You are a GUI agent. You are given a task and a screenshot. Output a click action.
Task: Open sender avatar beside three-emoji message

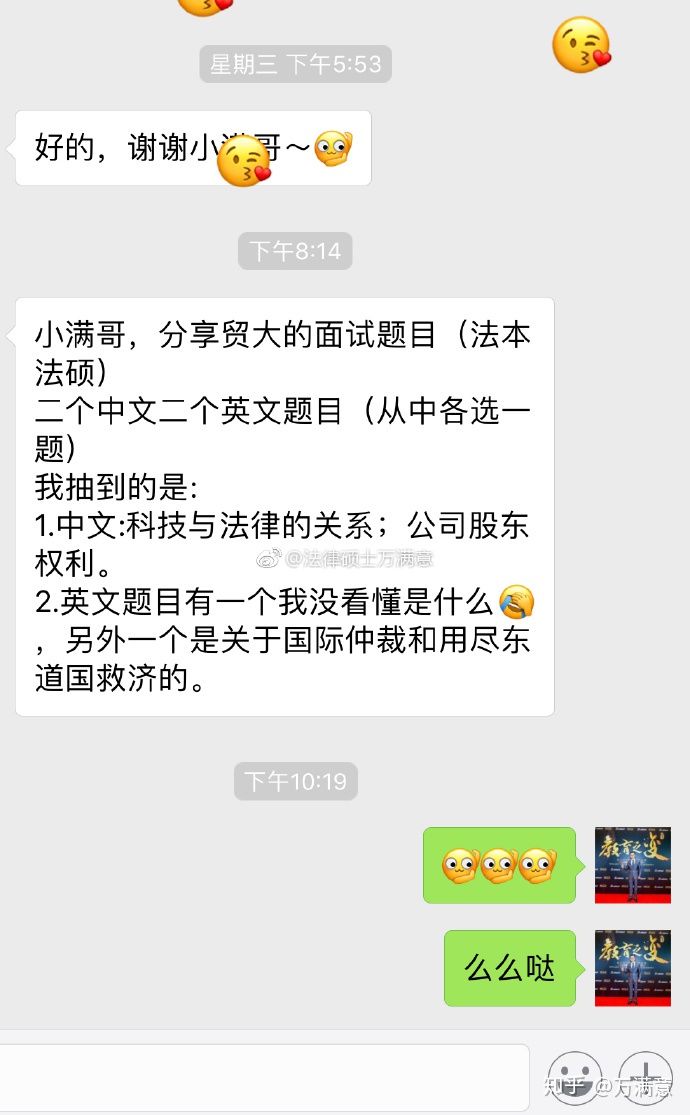[x=633, y=865]
